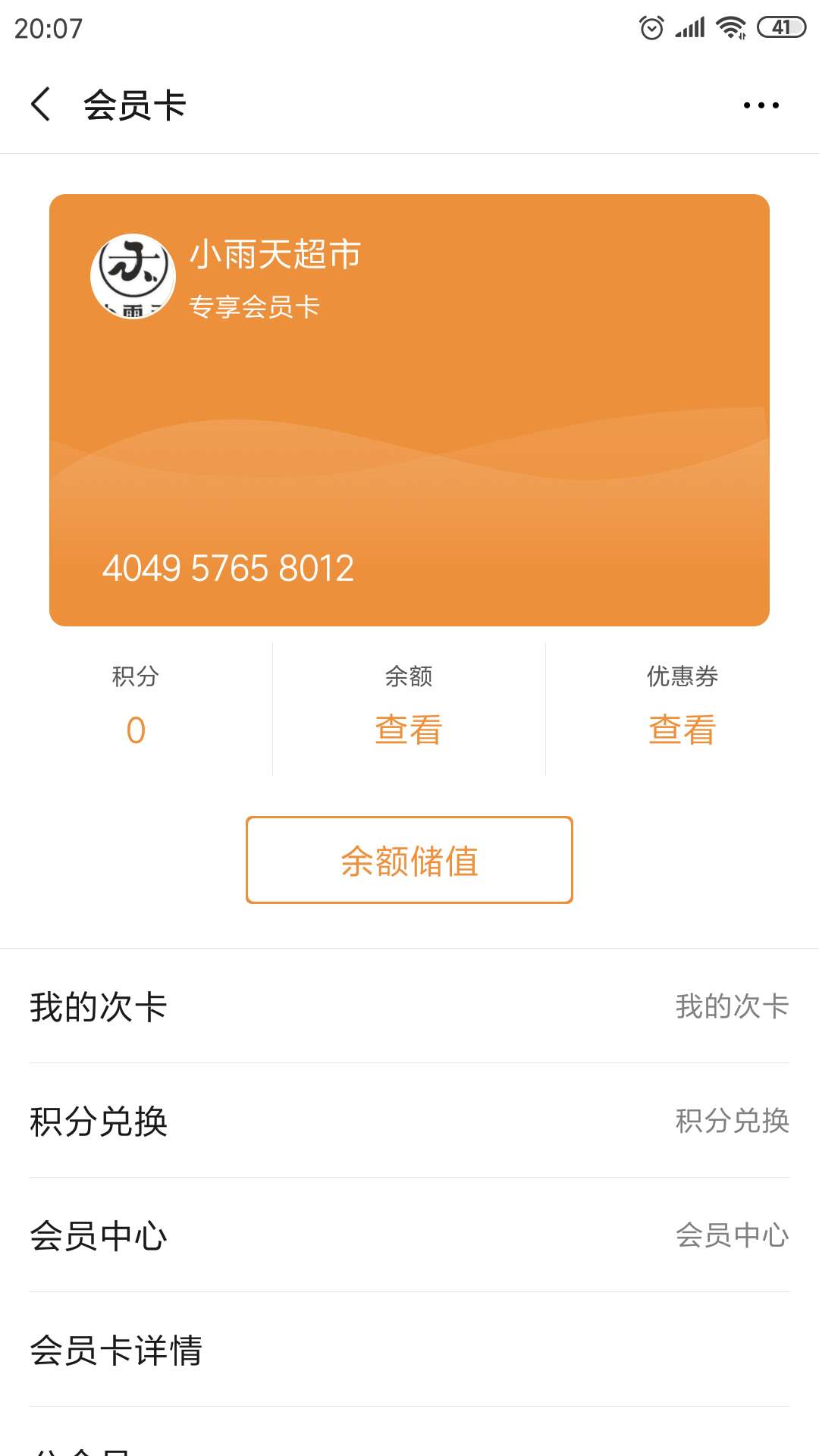Tap the alarm clock status bar icon
Image resolution: width=819 pixels, height=1456 pixels.
pyautogui.click(x=651, y=25)
